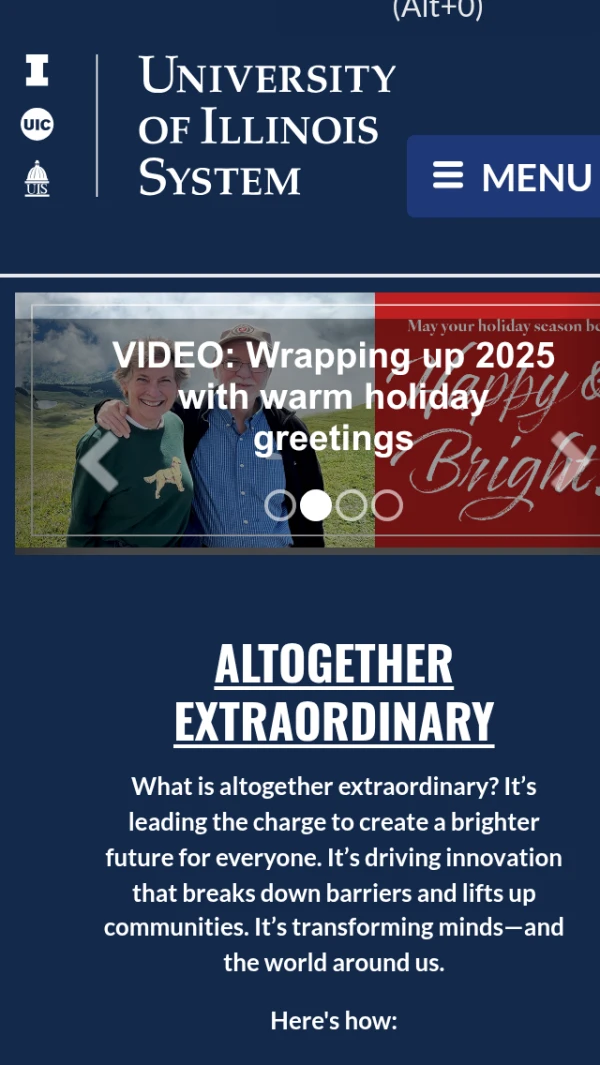Open the holiday greetings video slide
The image size is (600, 1065).
click(333, 396)
